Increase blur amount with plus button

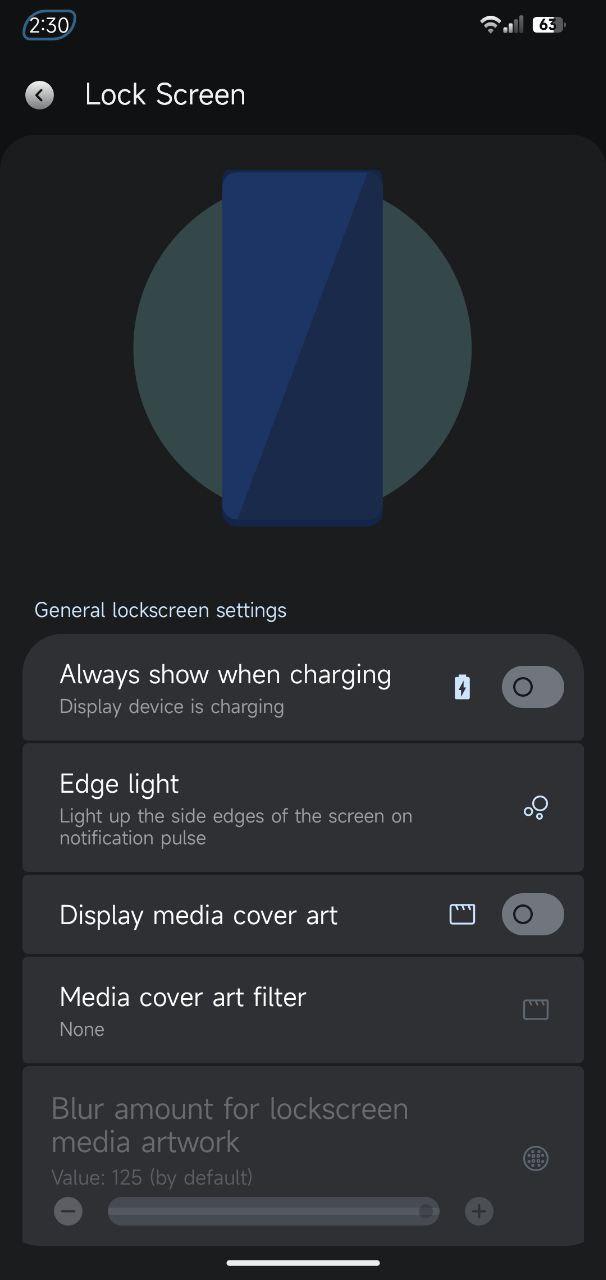click(479, 1212)
